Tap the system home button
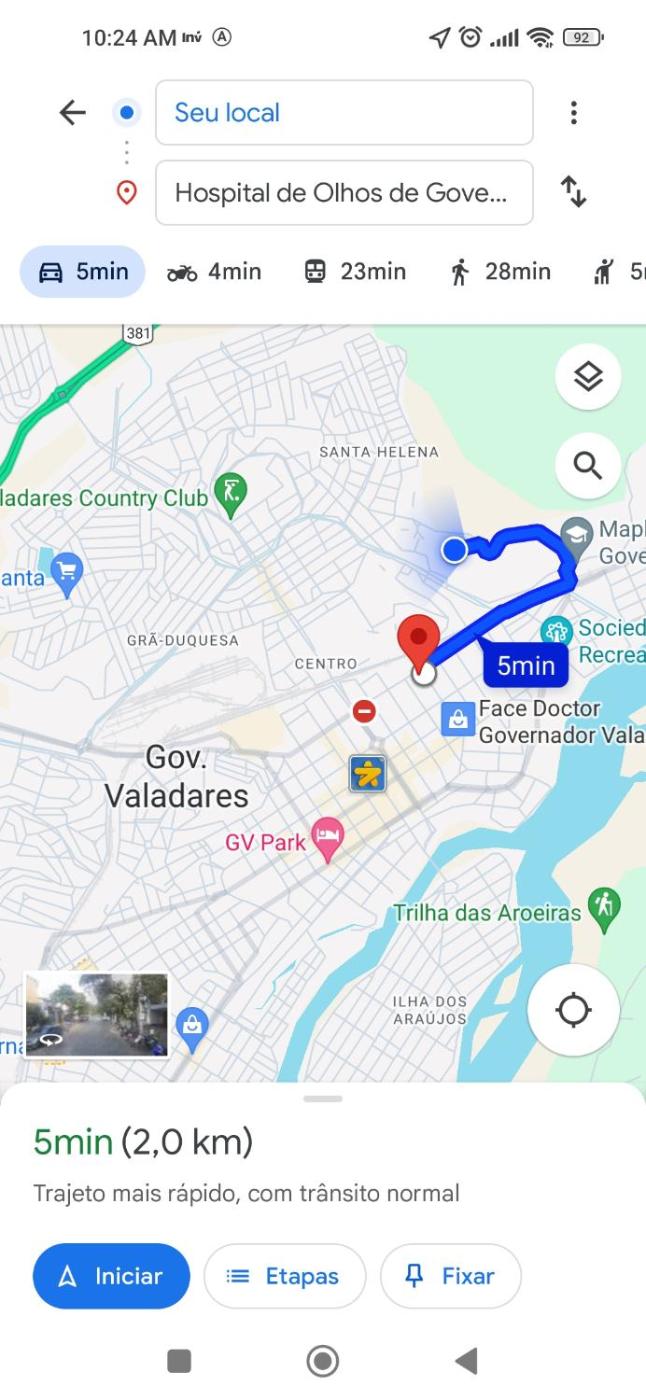646x1400 pixels. point(322,1360)
